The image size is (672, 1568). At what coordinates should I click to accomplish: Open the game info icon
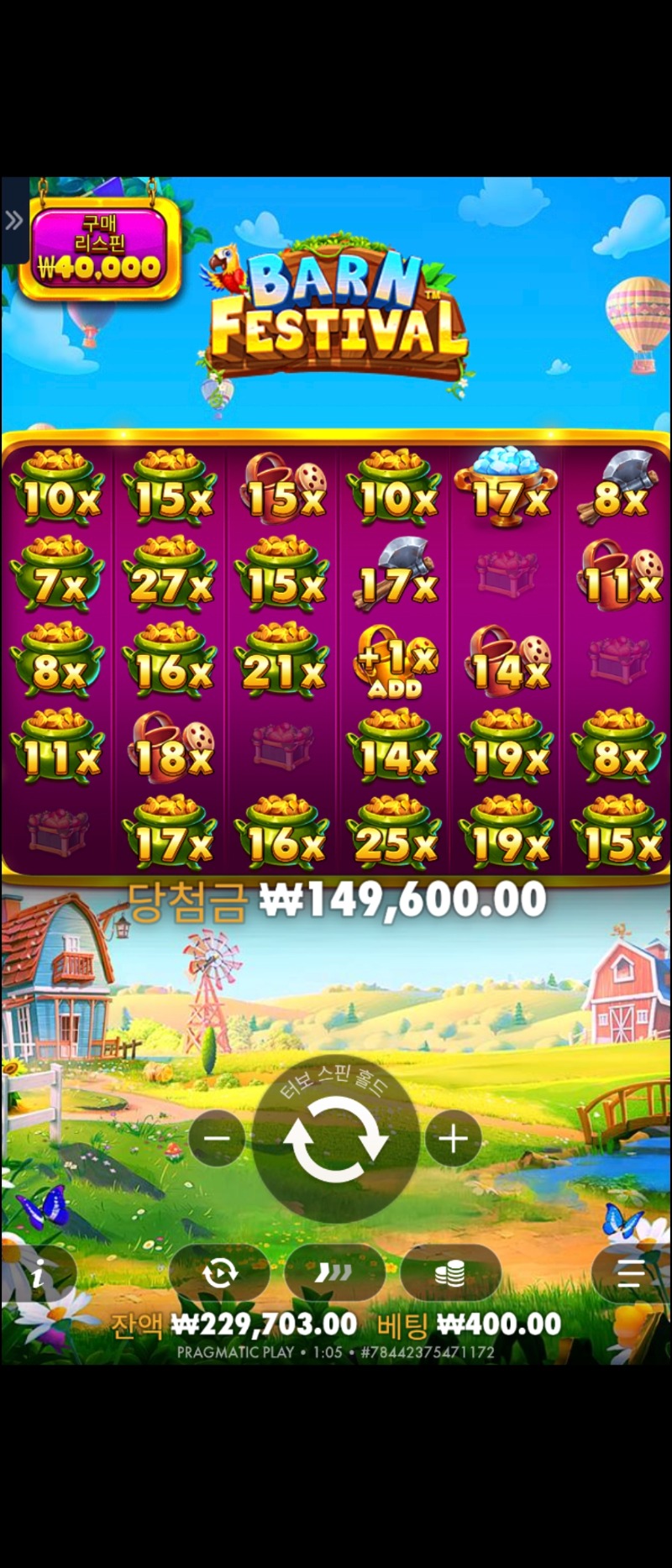coord(37,1276)
